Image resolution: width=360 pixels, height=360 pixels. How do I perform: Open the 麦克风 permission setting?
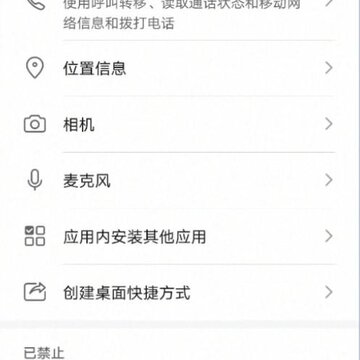tap(180, 180)
